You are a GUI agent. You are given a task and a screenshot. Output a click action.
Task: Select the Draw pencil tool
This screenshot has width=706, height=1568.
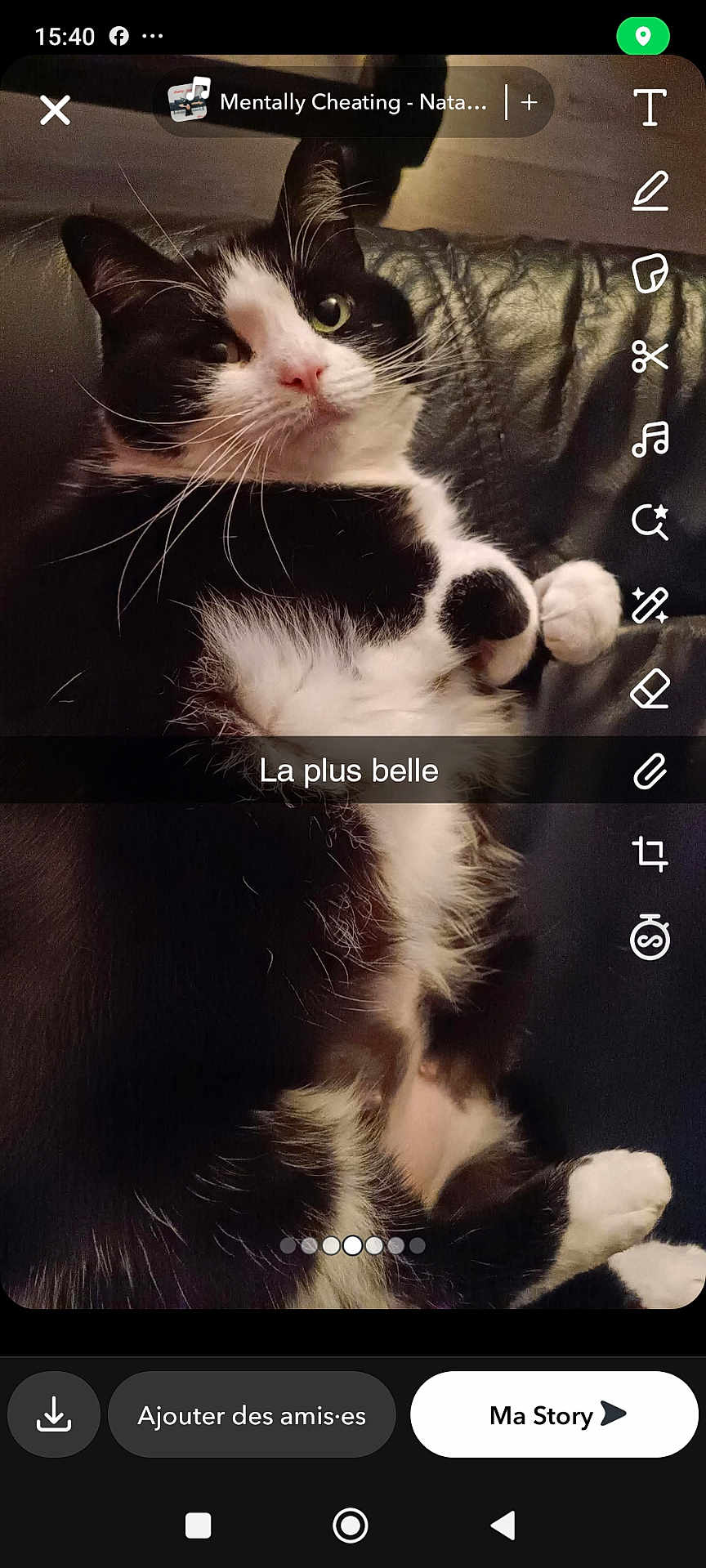coord(649,192)
